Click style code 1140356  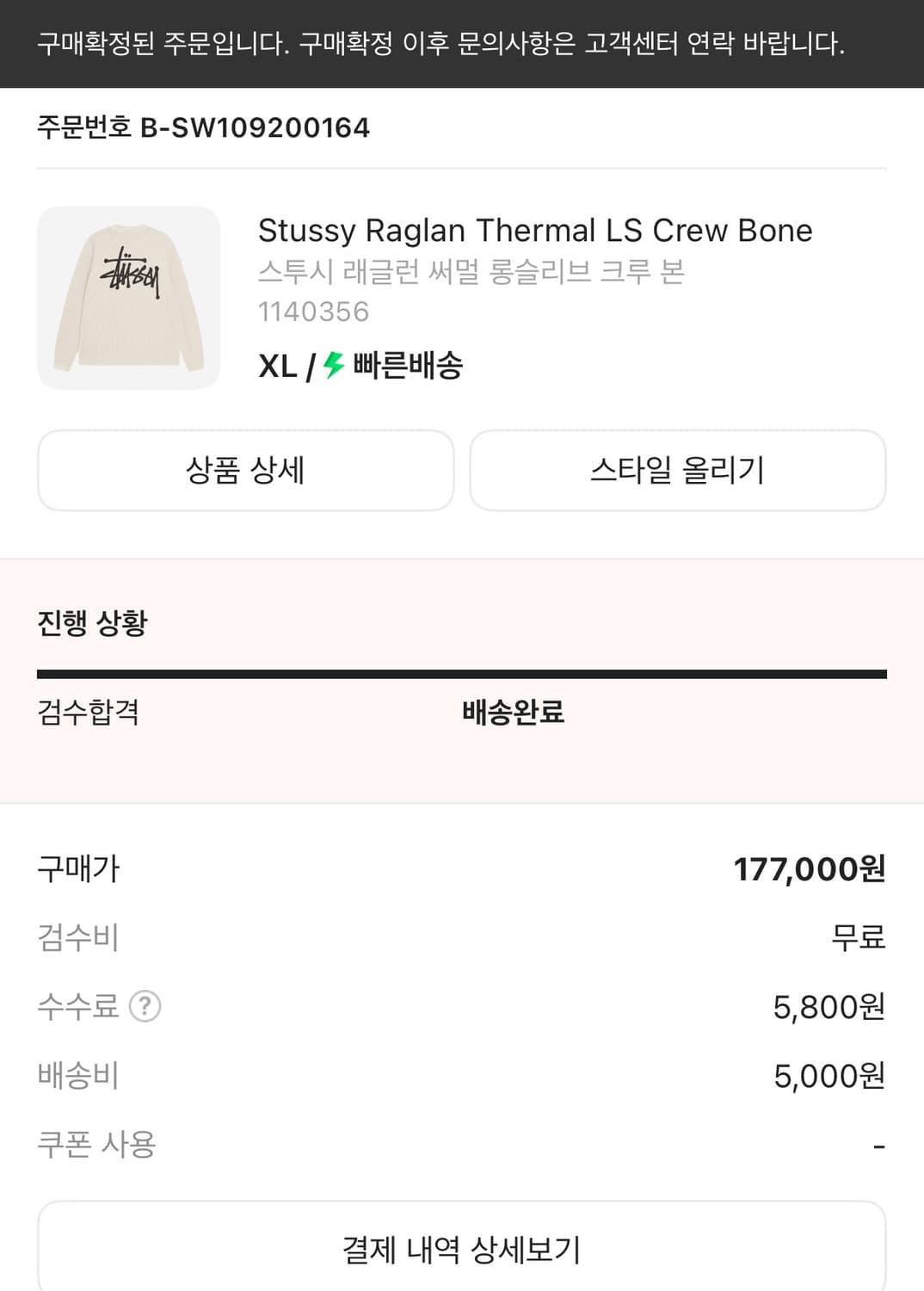pyautogui.click(x=313, y=312)
